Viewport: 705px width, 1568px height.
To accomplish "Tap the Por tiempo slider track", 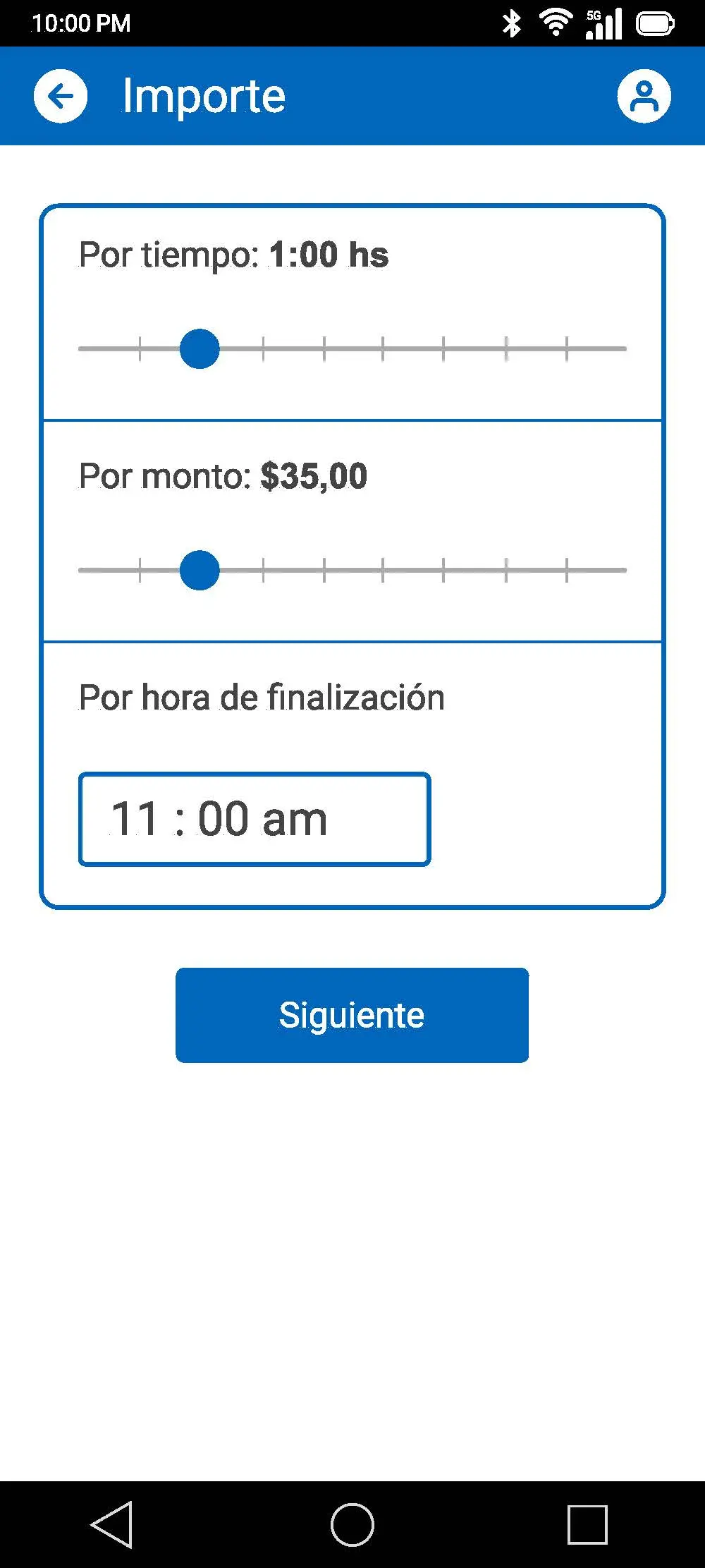I will 352,349.
